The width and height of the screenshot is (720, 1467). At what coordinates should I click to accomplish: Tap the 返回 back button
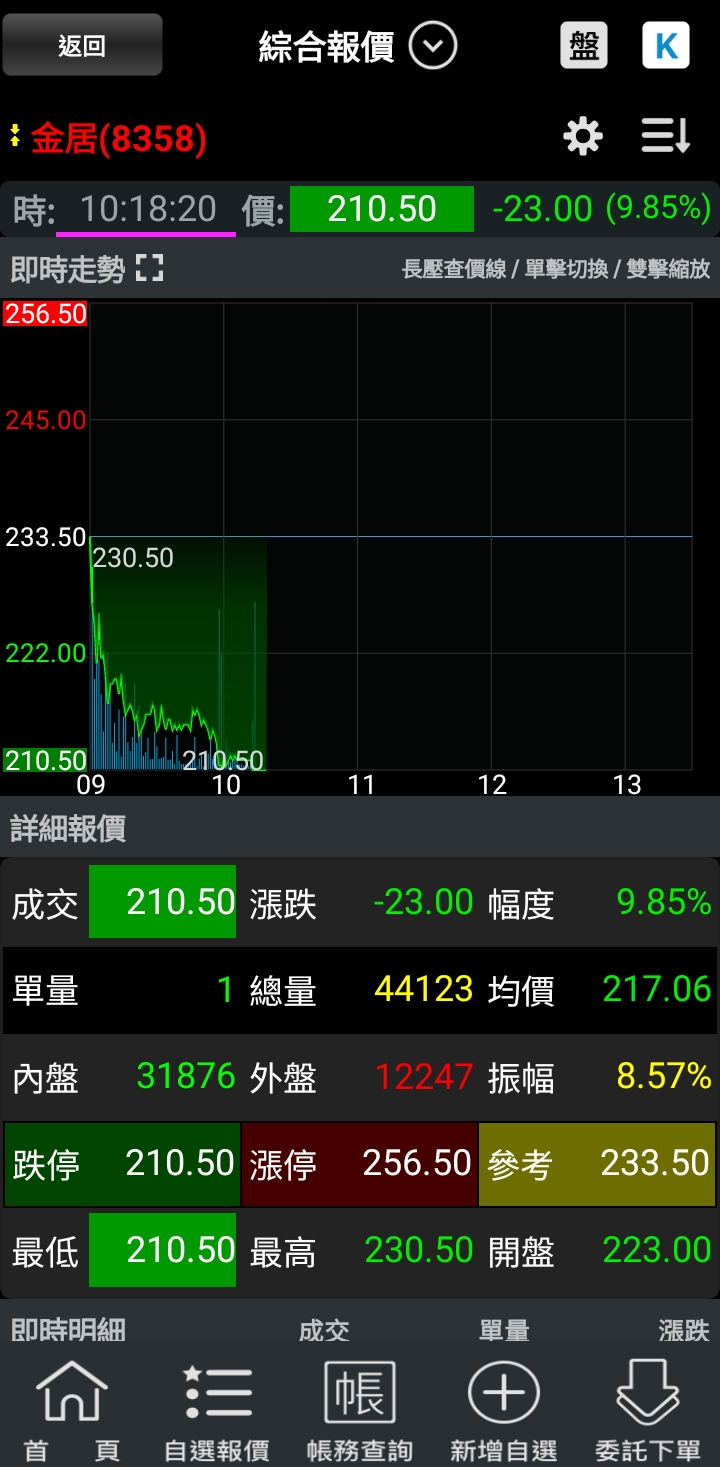tap(82, 45)
